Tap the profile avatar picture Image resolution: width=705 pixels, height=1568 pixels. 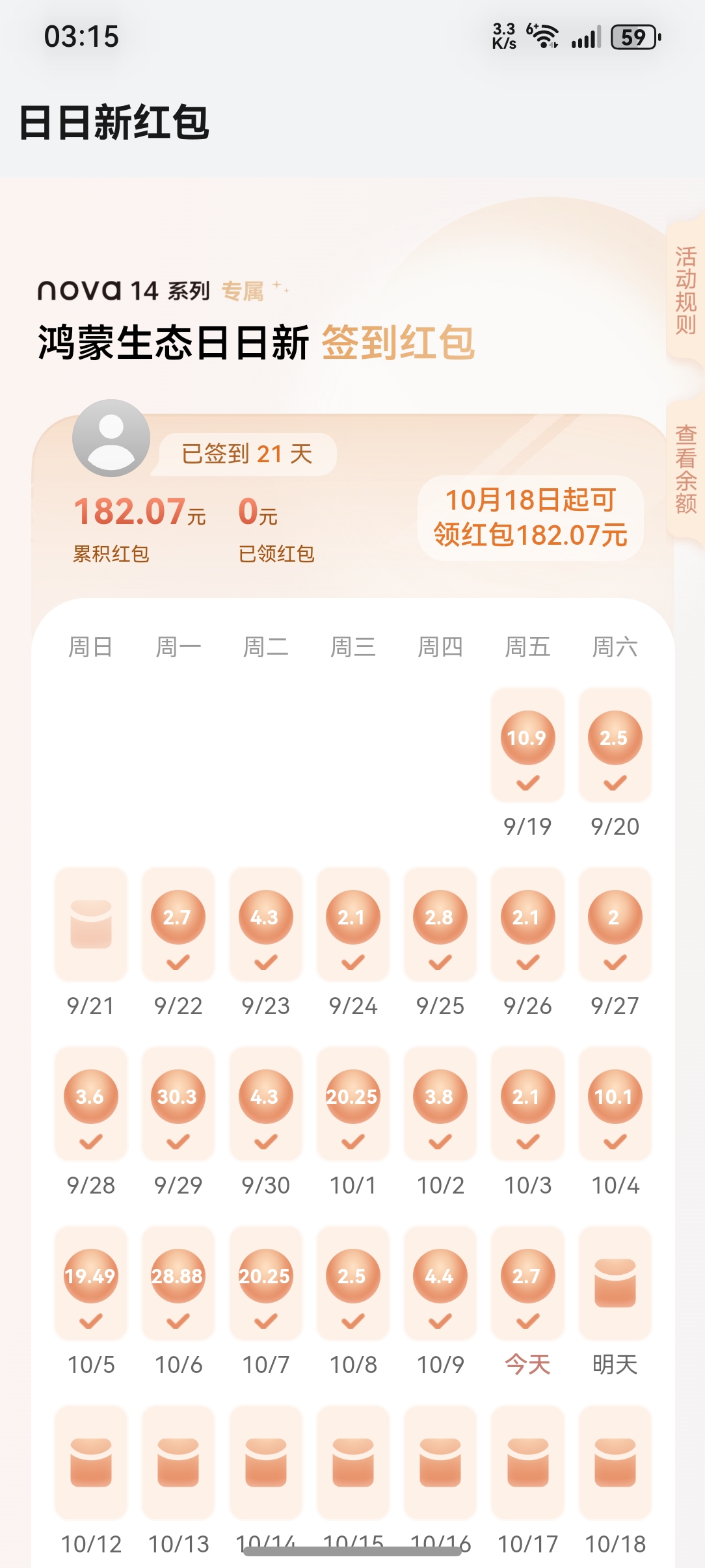click(x=111, y=438)
